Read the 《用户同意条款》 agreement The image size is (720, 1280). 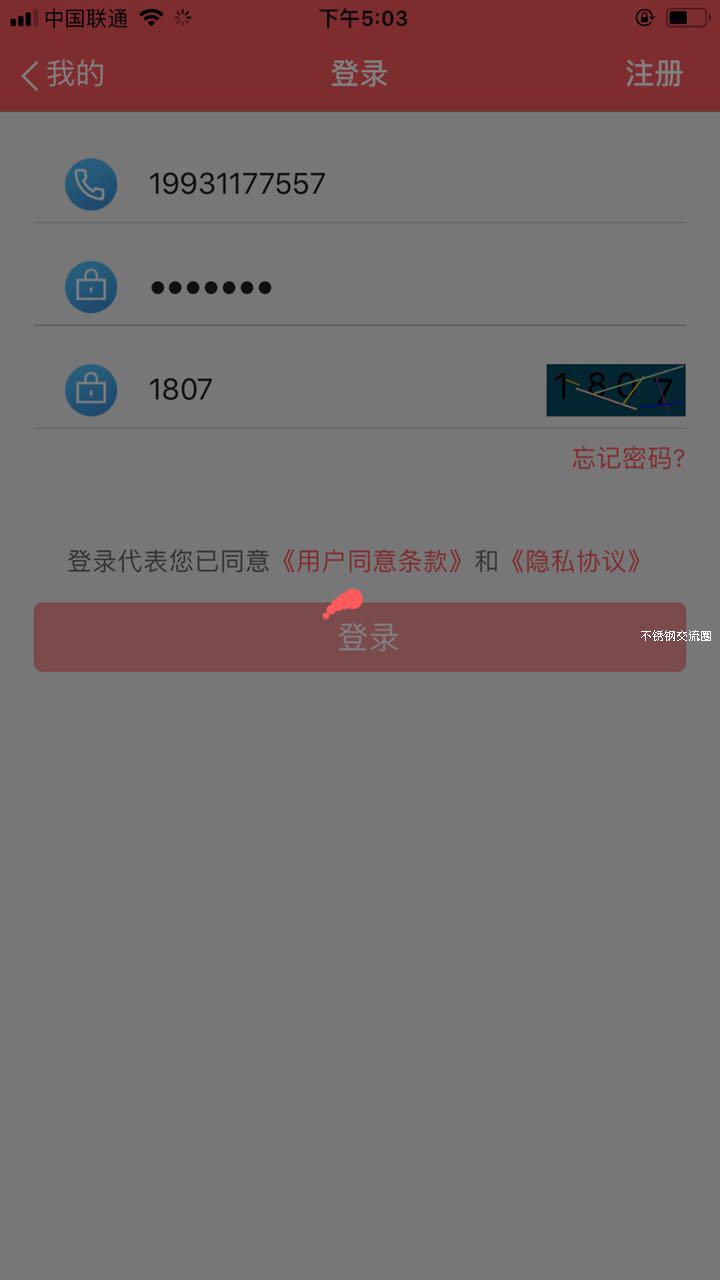(372, 561)
